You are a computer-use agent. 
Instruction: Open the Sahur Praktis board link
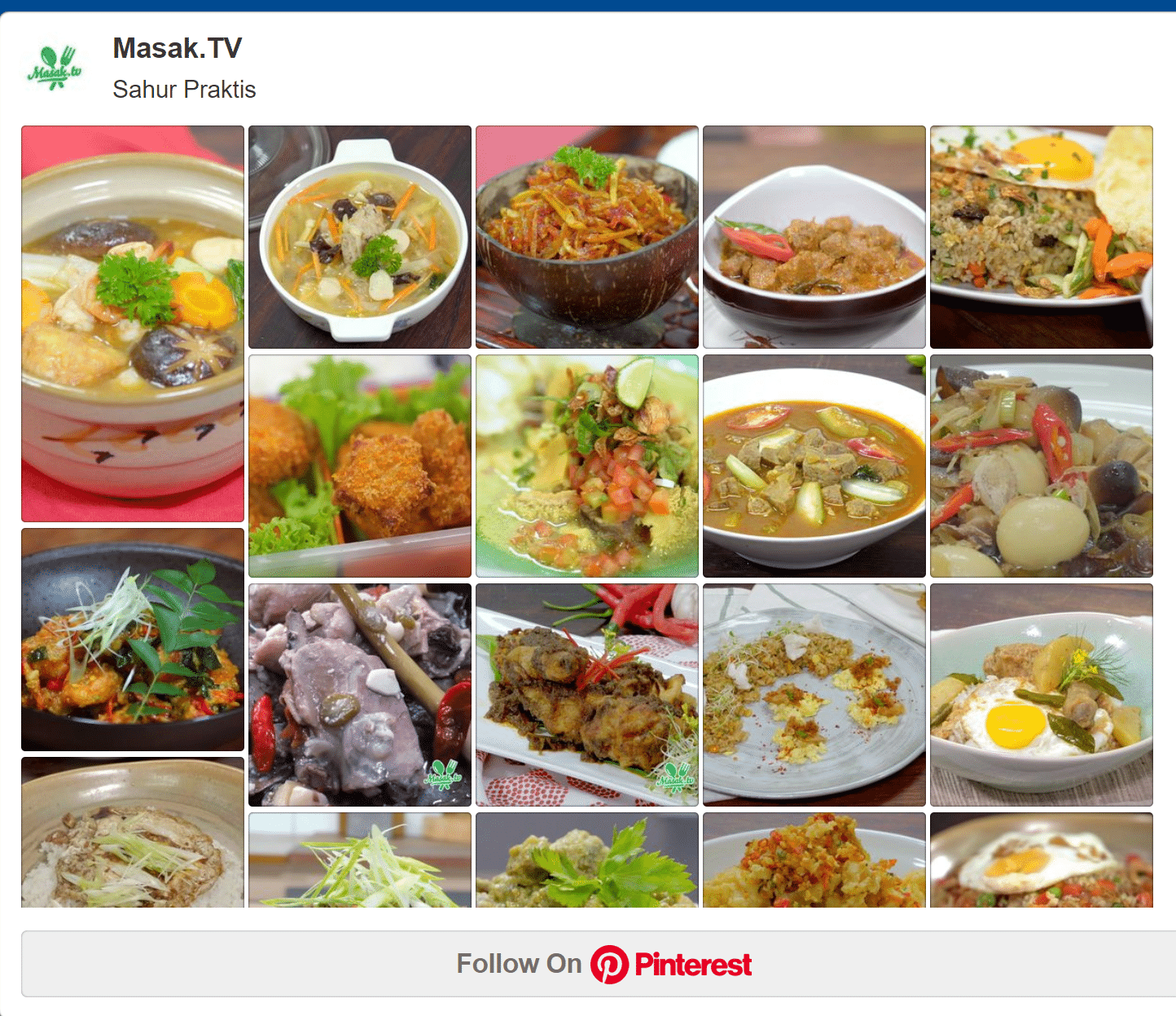click(184, 90)
